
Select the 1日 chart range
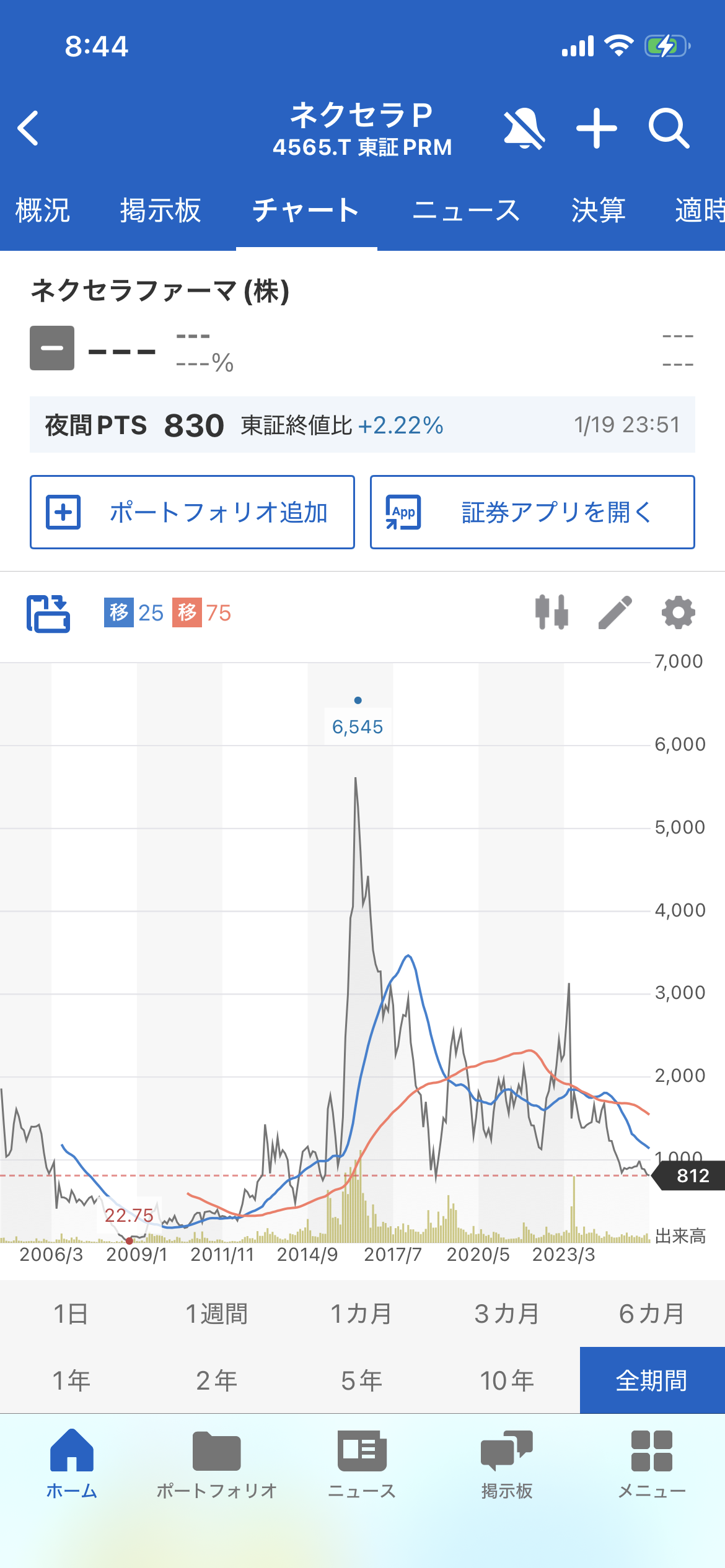point(72,1313)
